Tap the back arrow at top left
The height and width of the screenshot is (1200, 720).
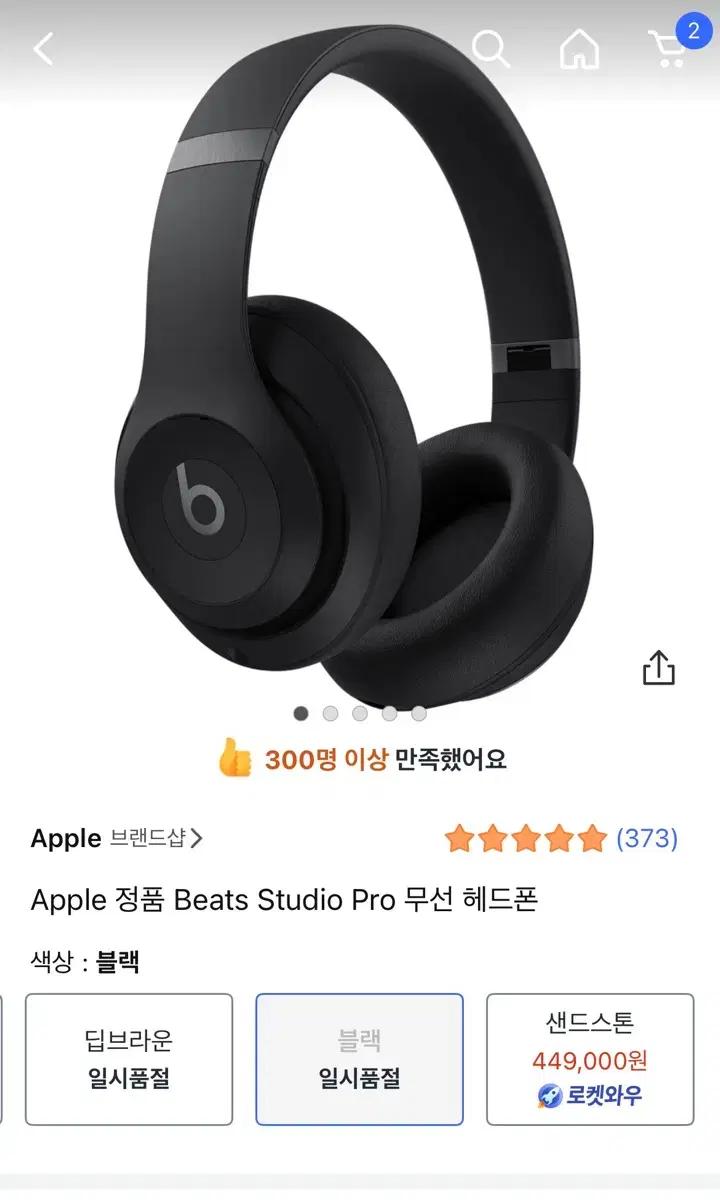click(x=42, y=48)
